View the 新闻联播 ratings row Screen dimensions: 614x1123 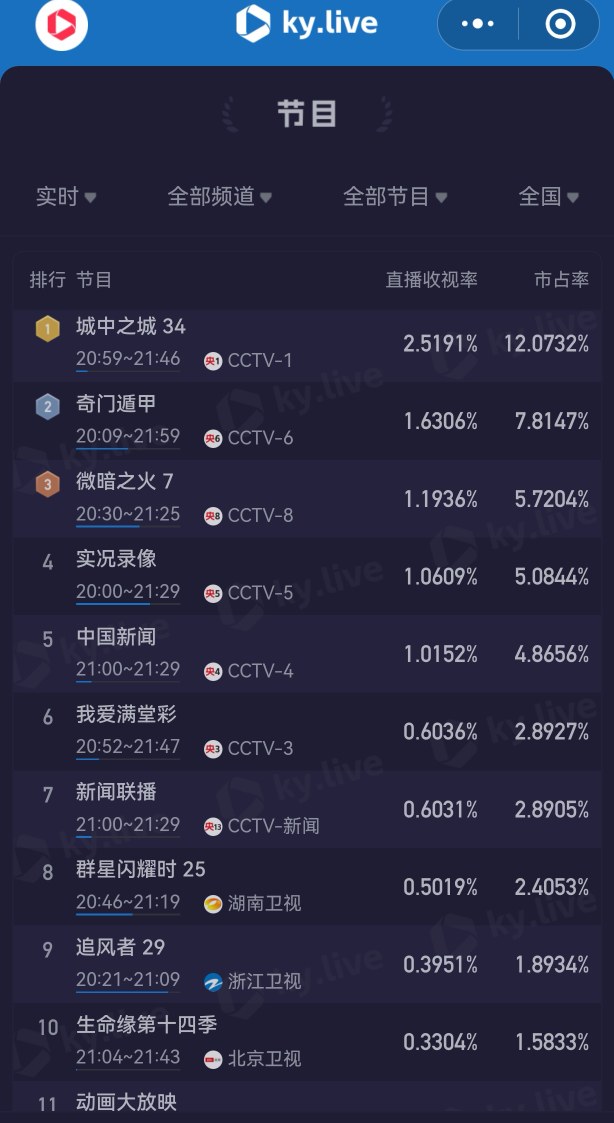pos(307,809)
